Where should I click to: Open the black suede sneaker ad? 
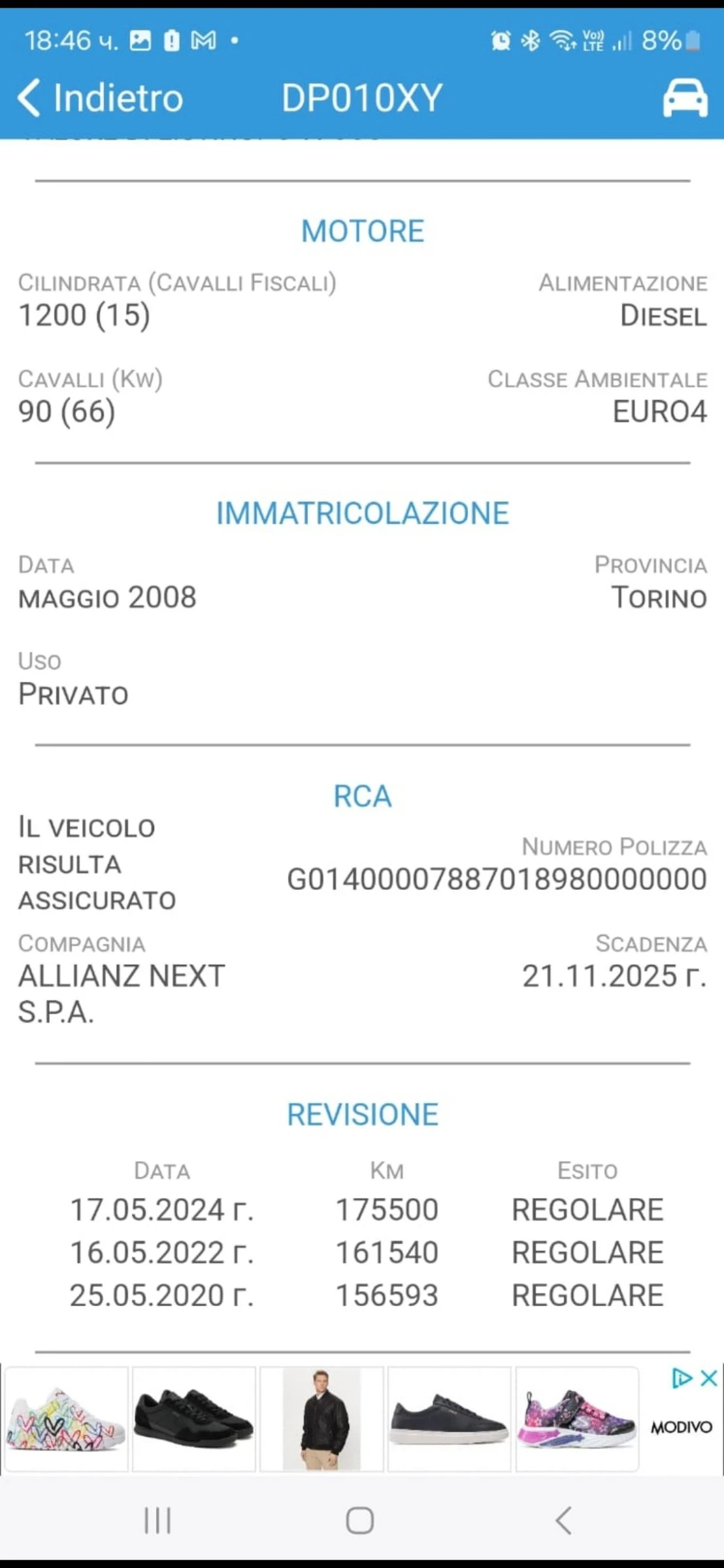(x=194, y=1419)
